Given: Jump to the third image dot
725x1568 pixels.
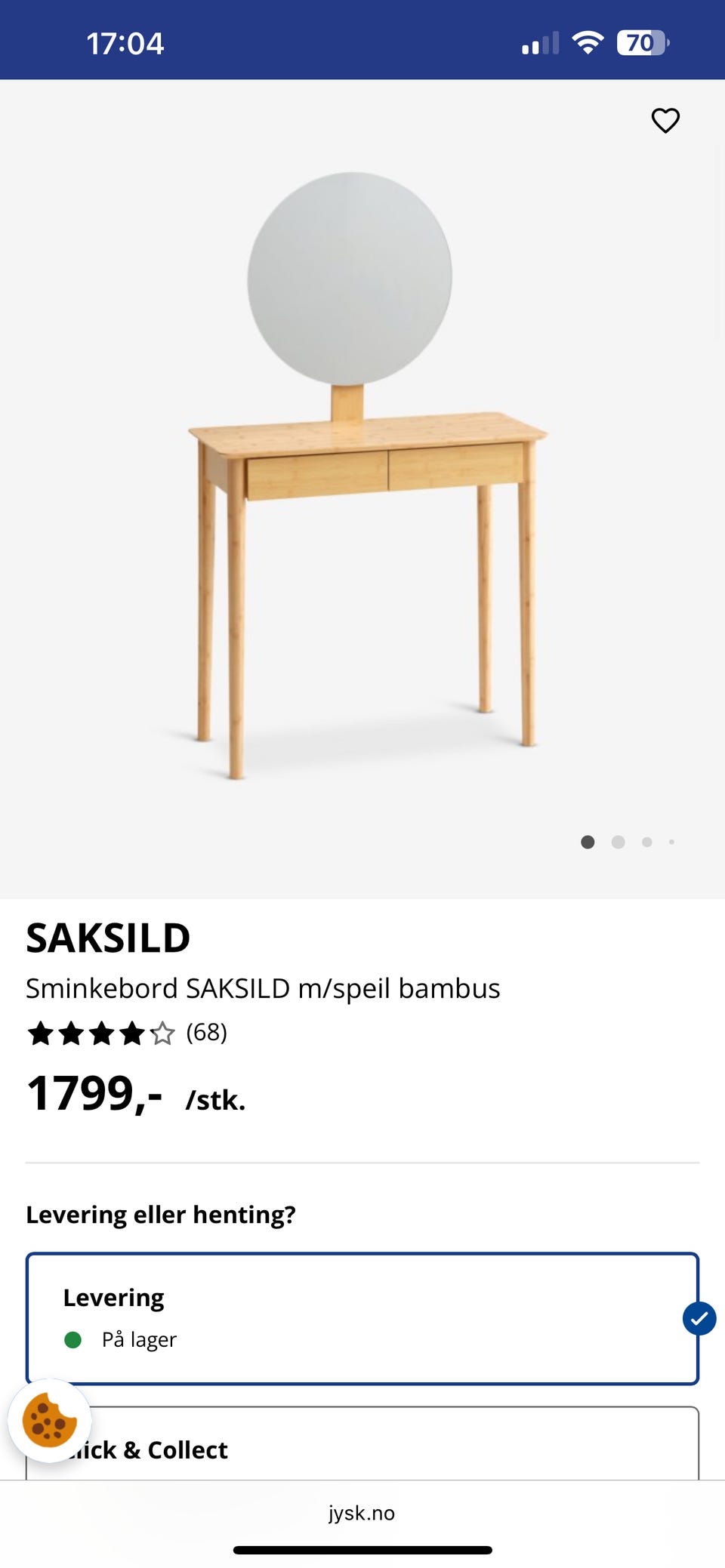Looking at the screenshot, I should [x=646, y=842].
